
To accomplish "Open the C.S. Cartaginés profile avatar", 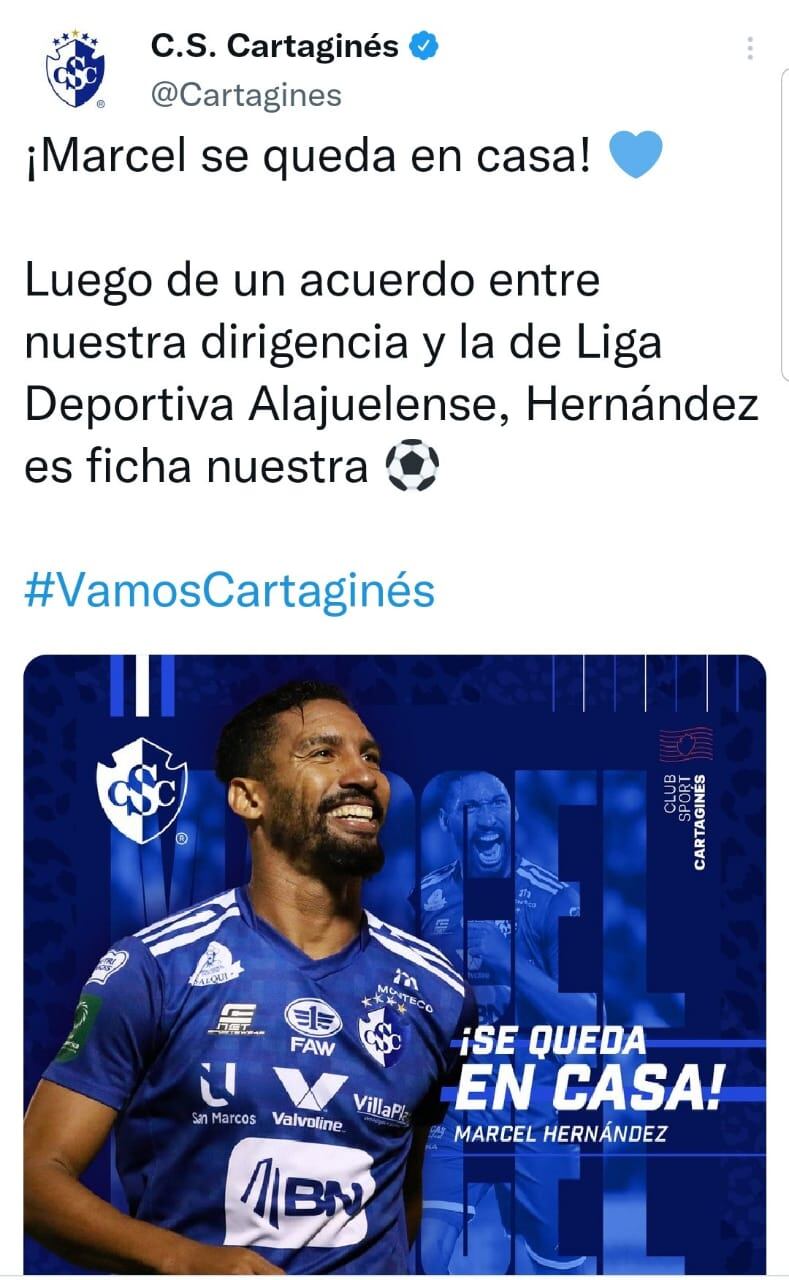I will pos(75,70).
